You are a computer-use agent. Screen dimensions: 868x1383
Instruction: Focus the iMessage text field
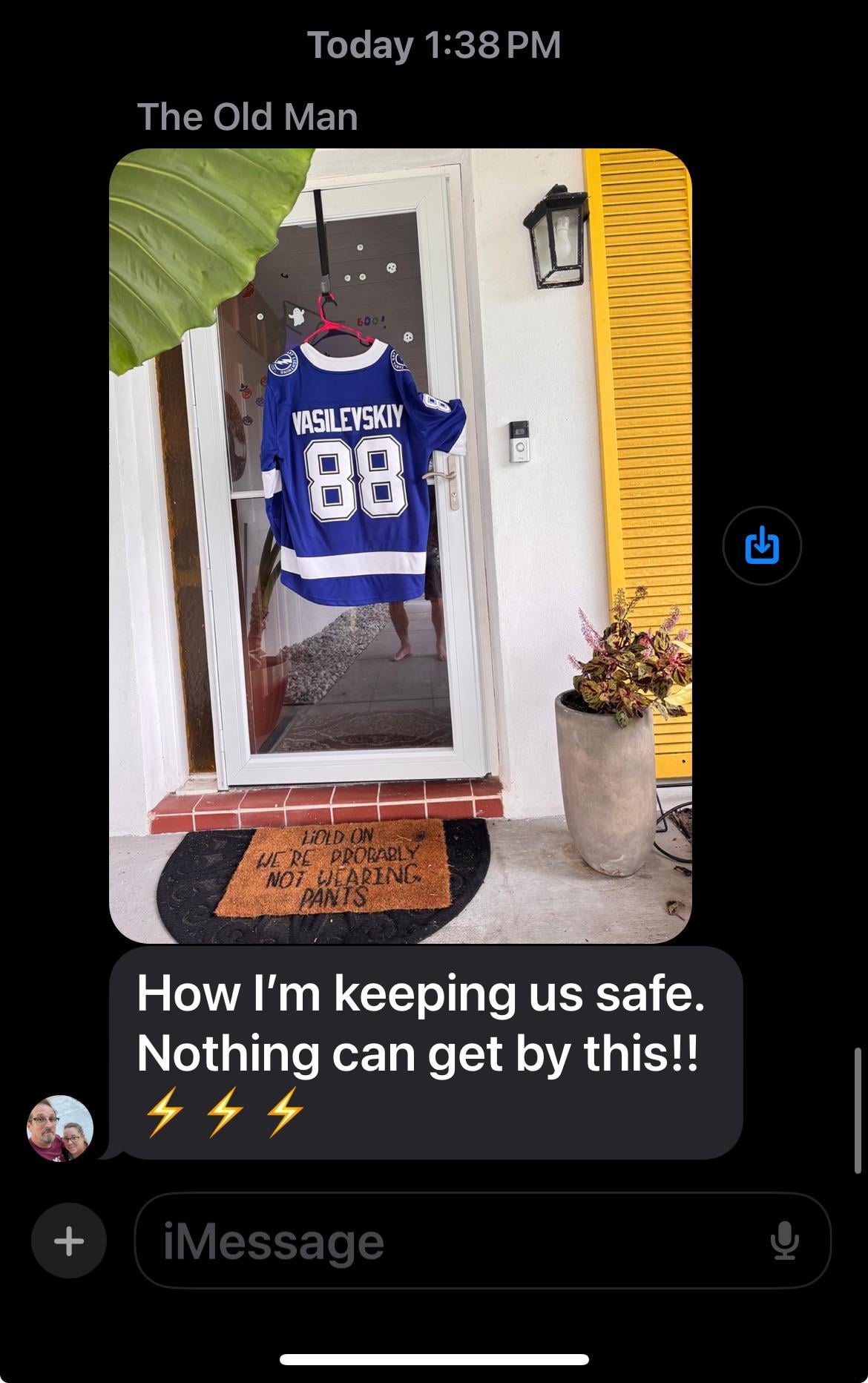click(445, 1241)
